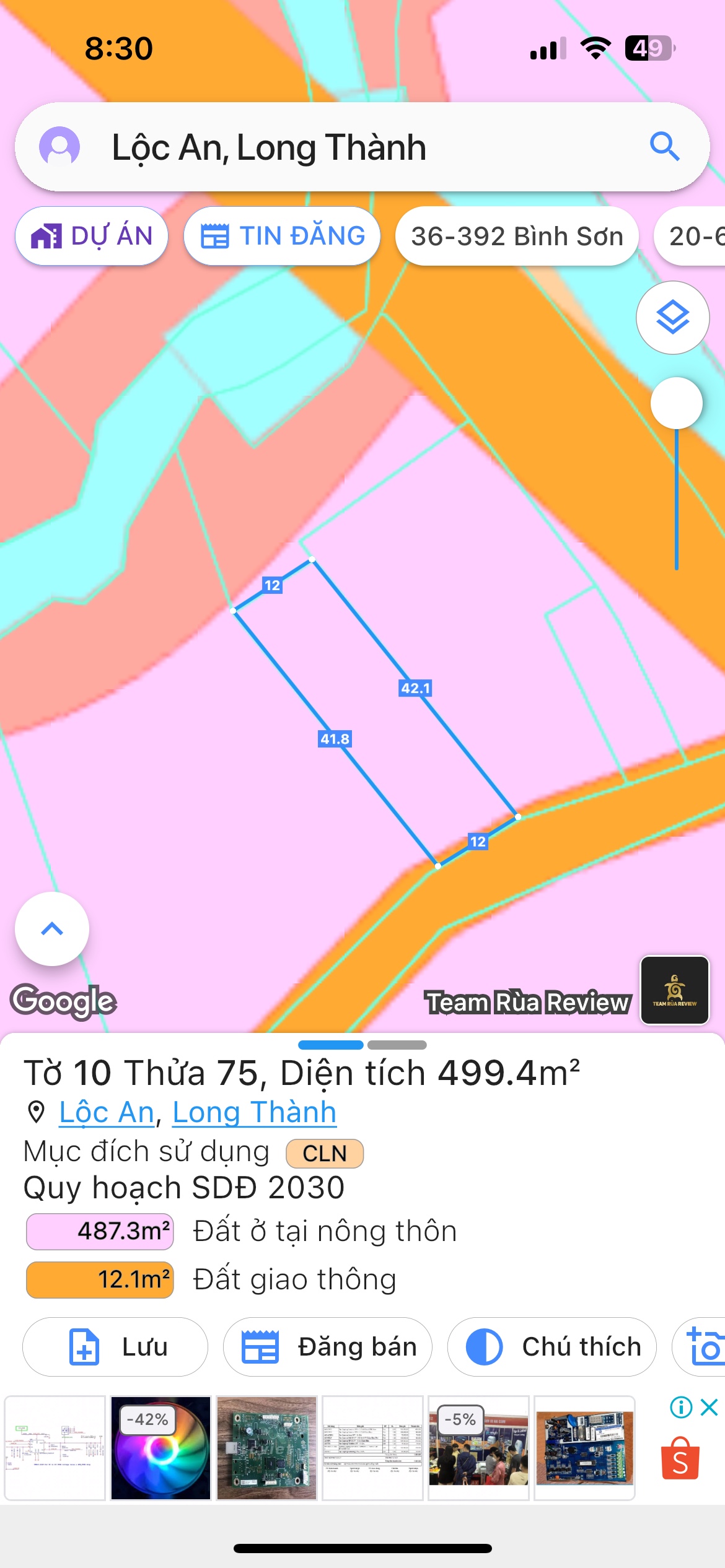Image resolution: width=725 pixels, height=1568 pixels.
Task: Choose the 36-392 Bình Sơn chip
Action: [x=517, y=236]
